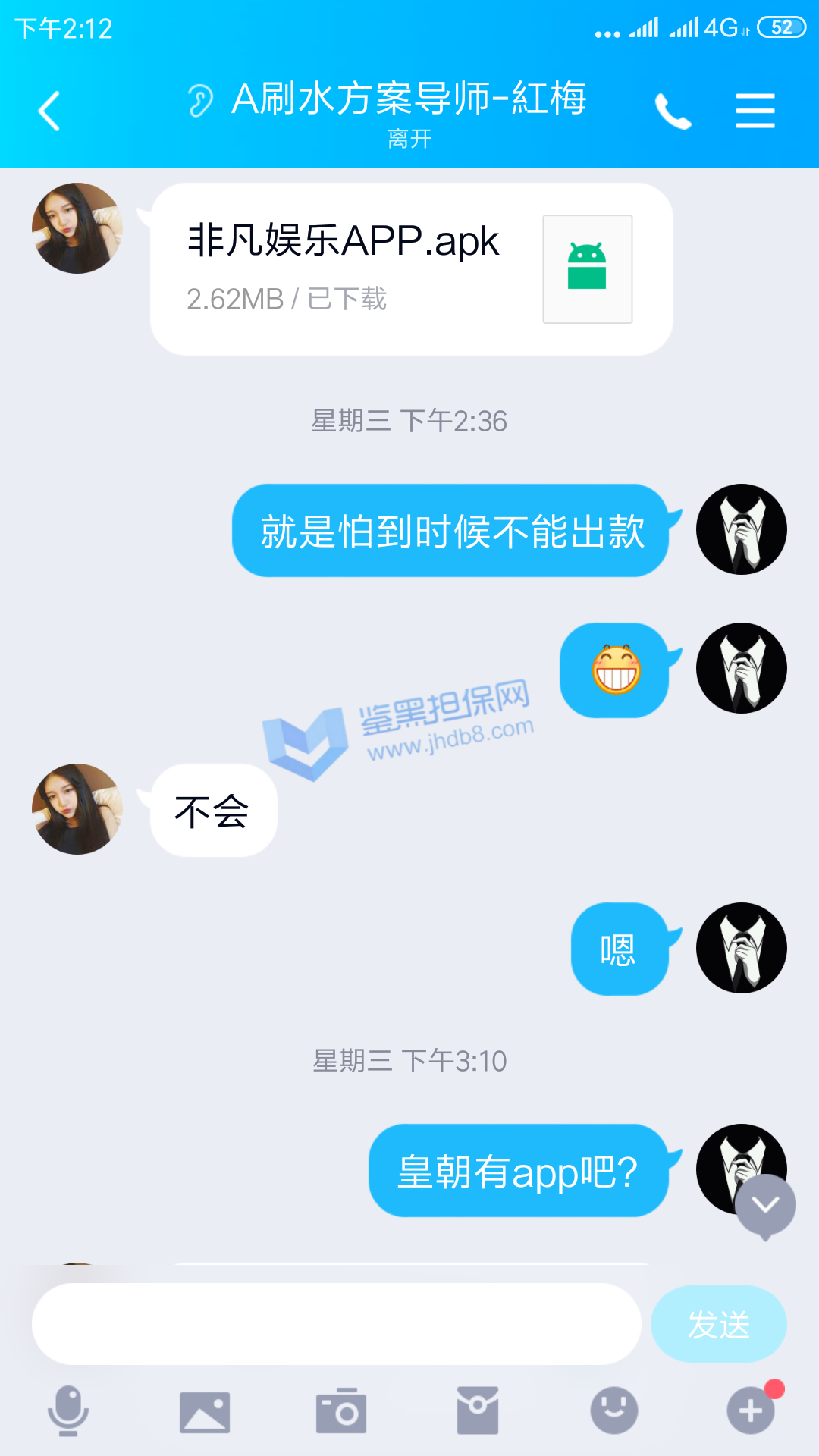Open the photo gallery picker
This screenshot has width=819, height=1456.
(x=205, y=1412)
